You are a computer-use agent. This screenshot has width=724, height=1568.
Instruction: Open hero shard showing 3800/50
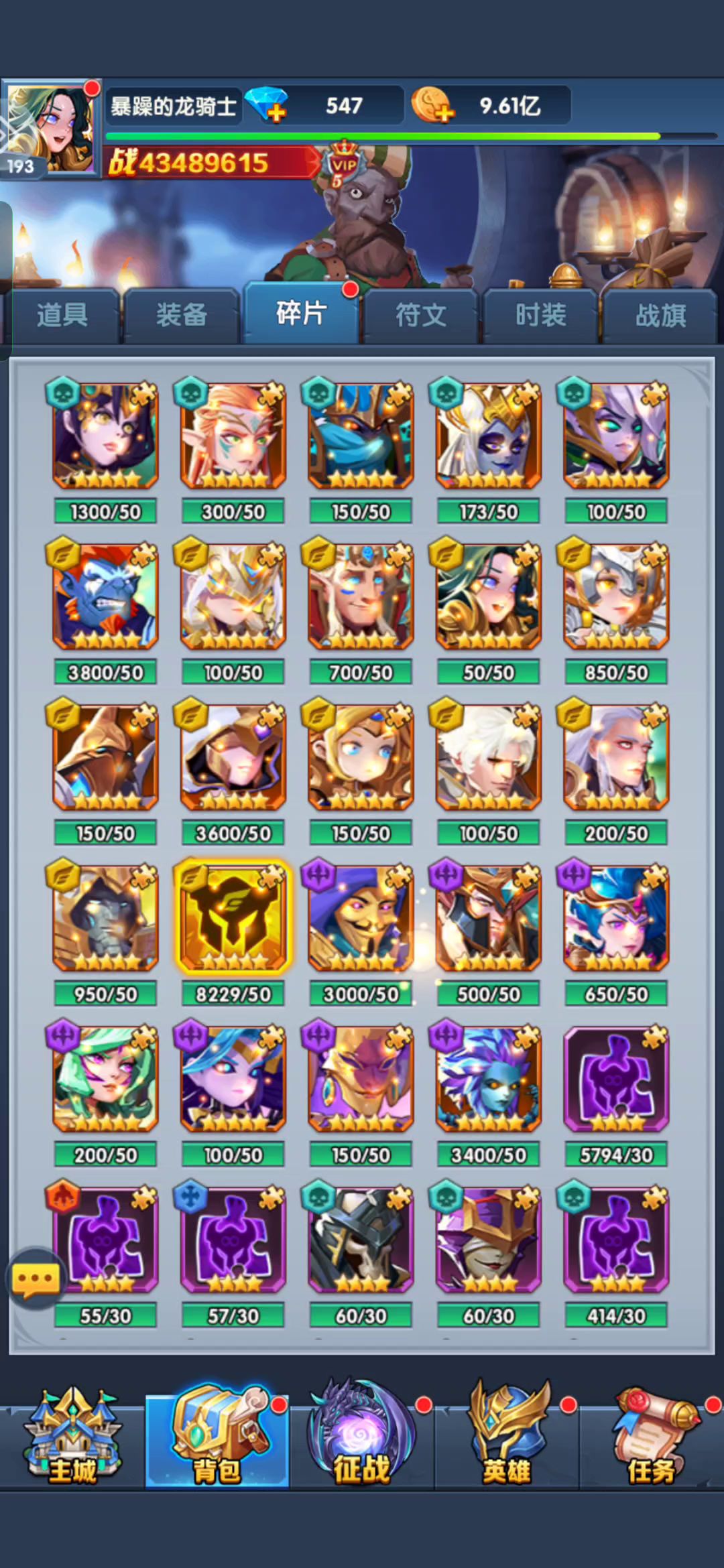(105, 597)
